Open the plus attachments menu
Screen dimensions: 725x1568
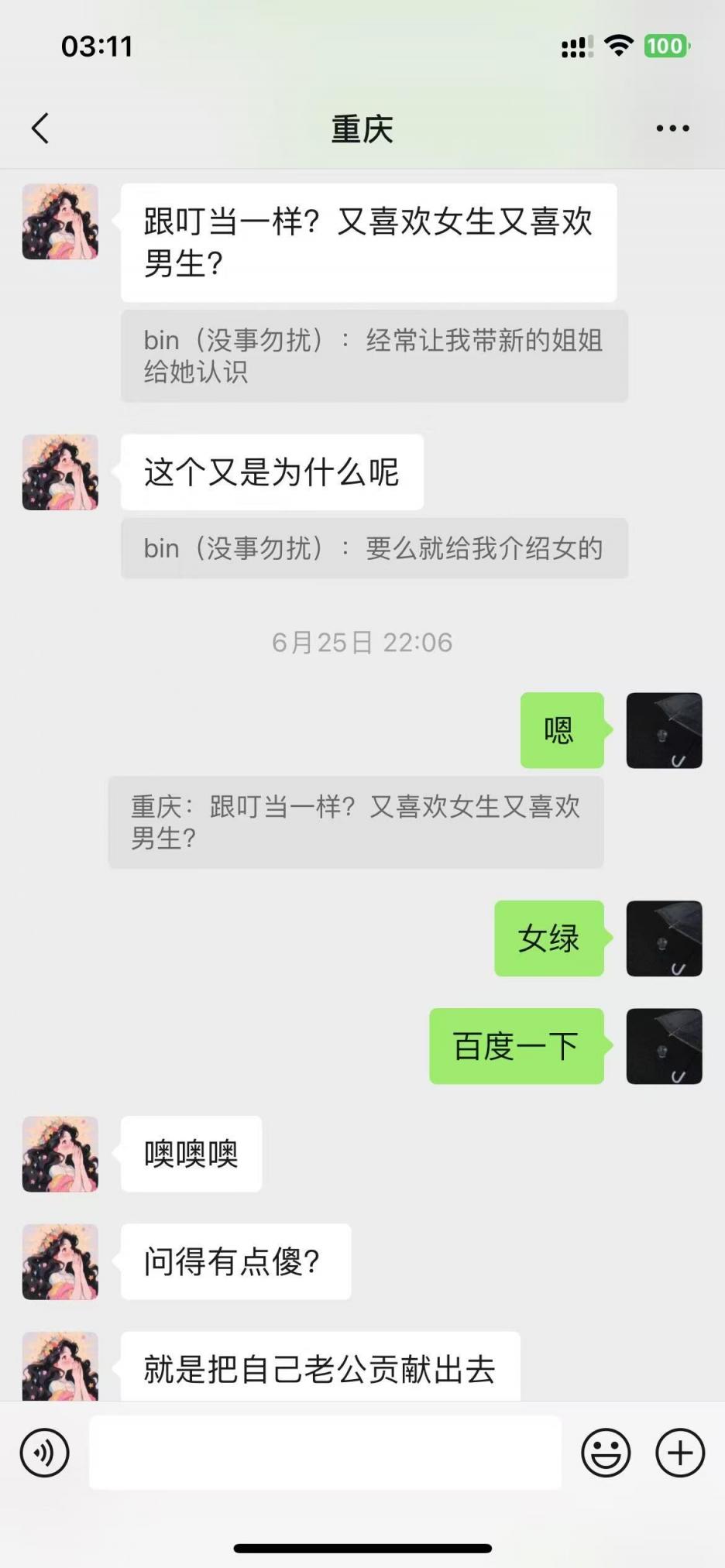click(680, 1453)
